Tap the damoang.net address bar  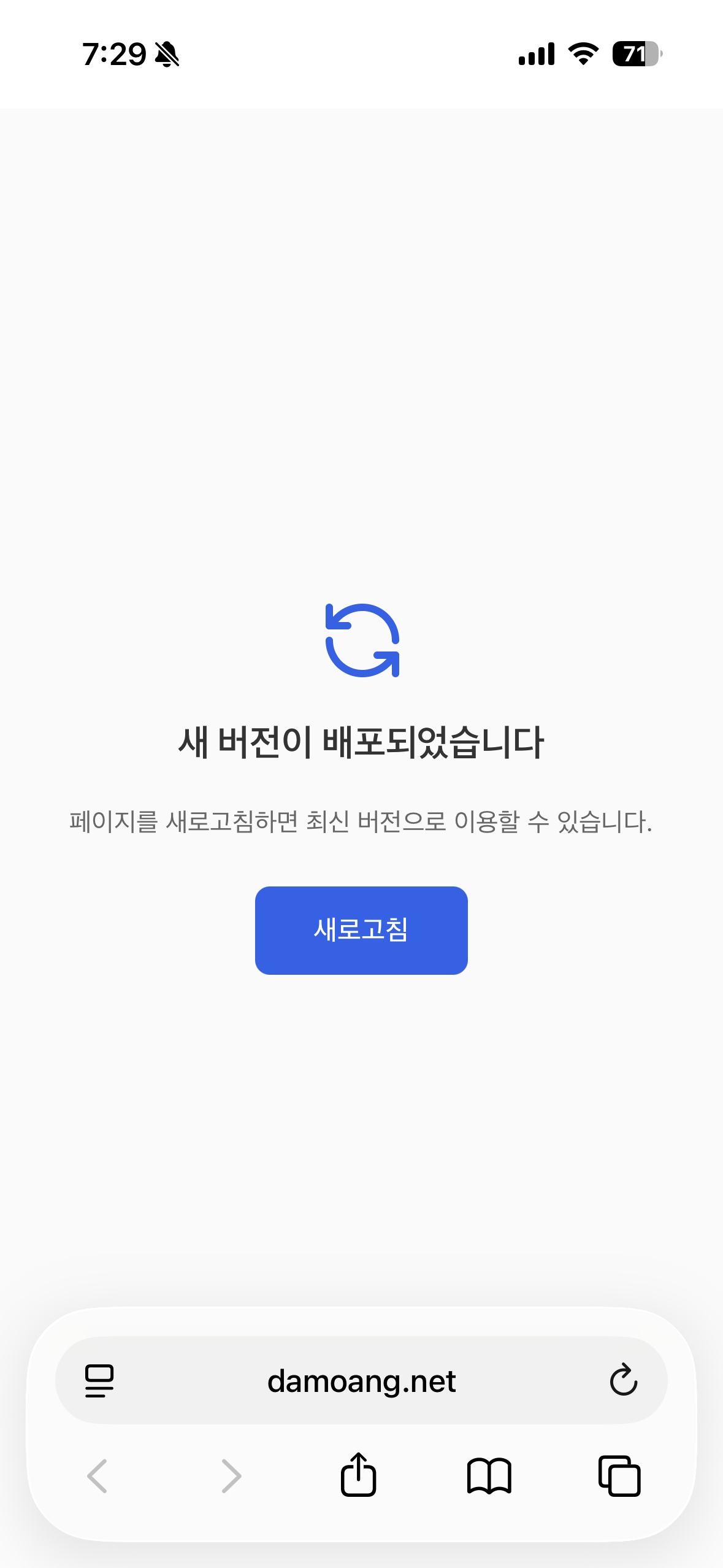tap(361, 1381)
